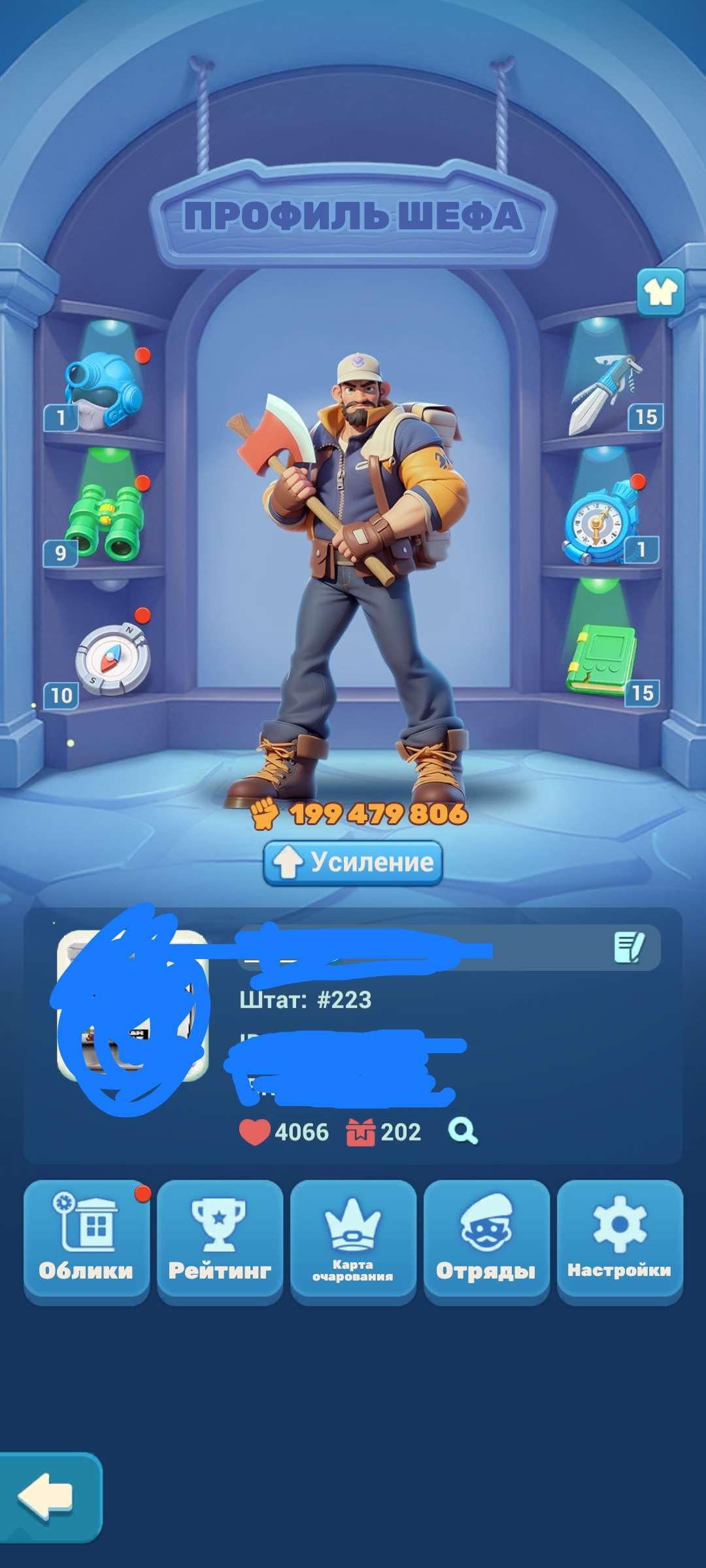Open the Облики section
Image resolution: width=706 pixels, height=1568 pixels.
[86, 1241]
